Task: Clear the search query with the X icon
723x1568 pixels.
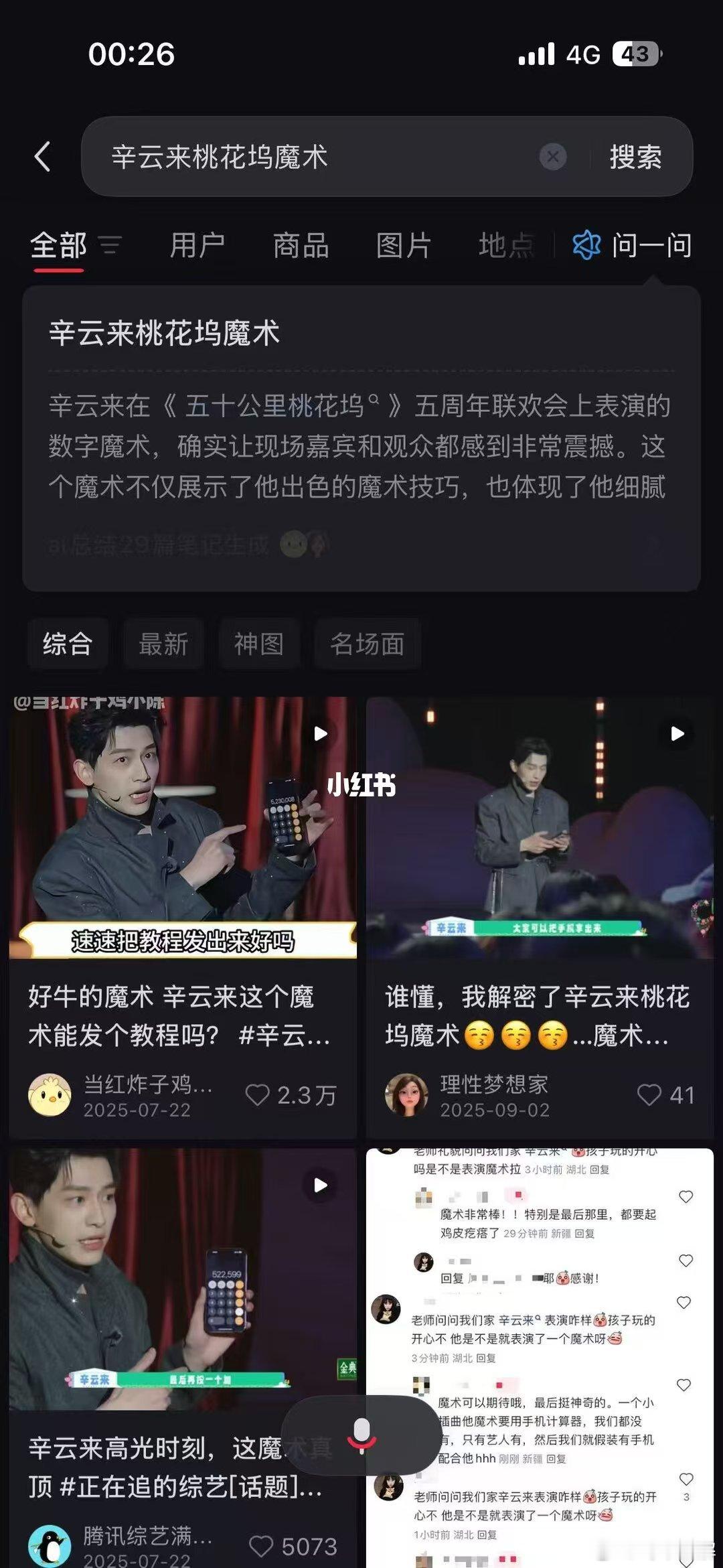Action: tap(551, 156)
